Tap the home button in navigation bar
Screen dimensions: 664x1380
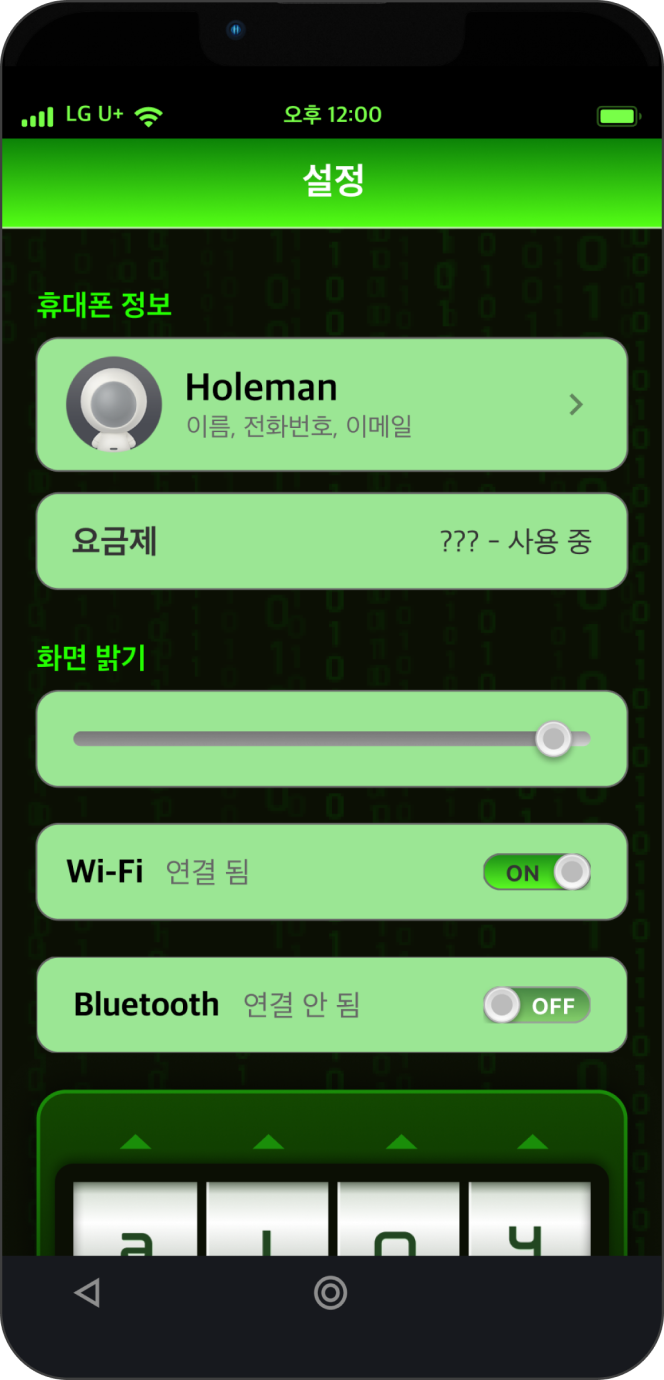tap(330, 1293)
